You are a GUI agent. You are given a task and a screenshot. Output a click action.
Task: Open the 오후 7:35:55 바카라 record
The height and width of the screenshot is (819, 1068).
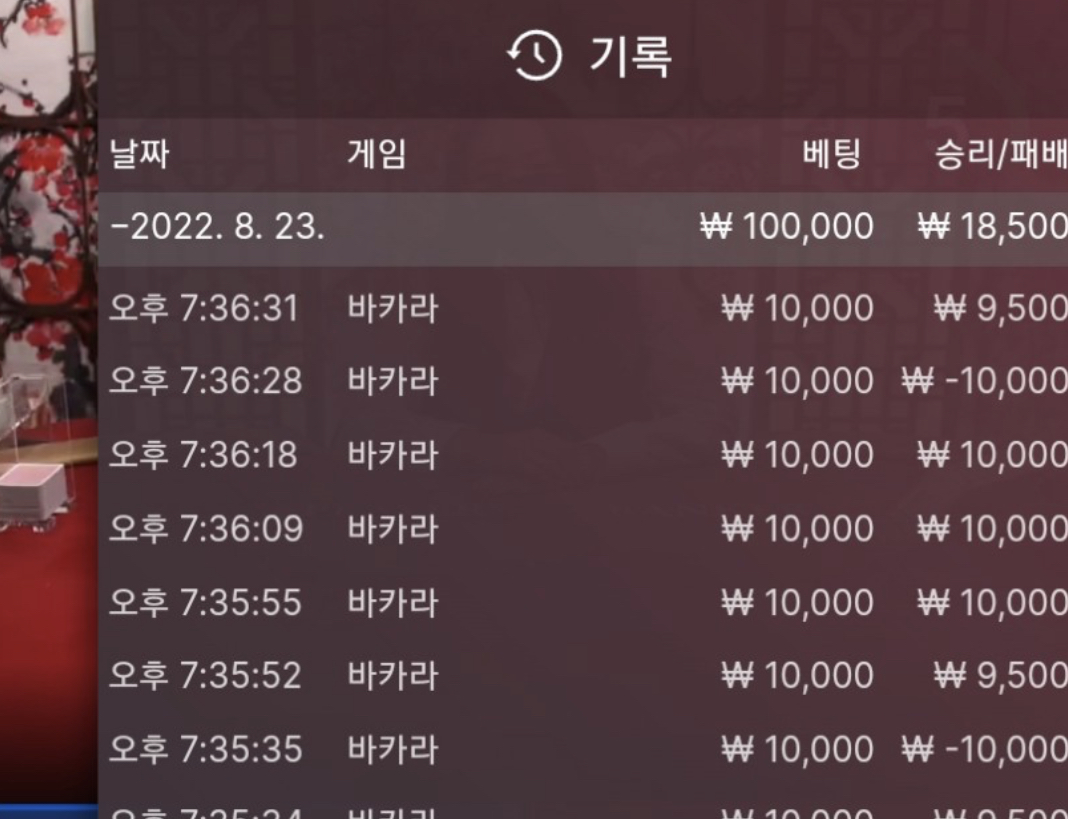coord(582,602)
